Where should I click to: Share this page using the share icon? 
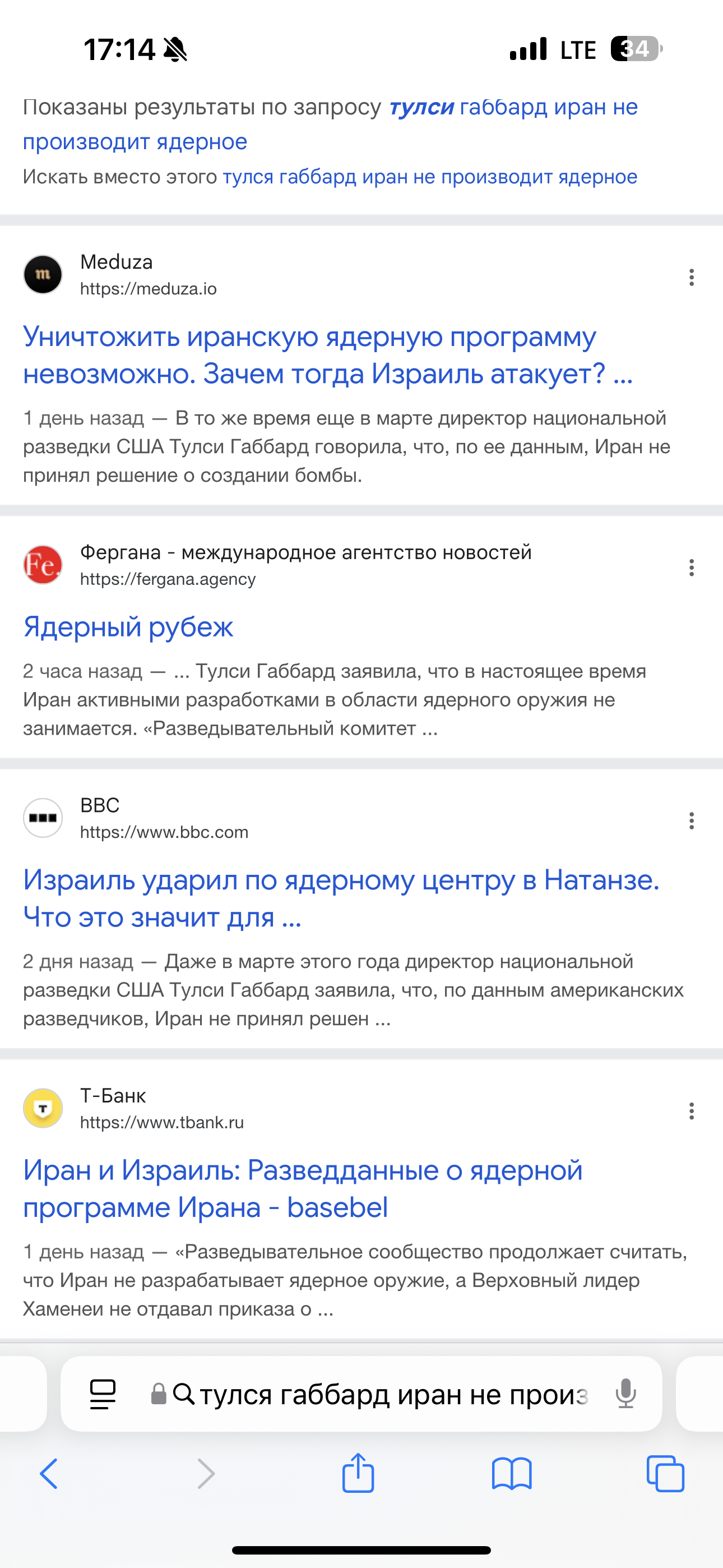358,1473
